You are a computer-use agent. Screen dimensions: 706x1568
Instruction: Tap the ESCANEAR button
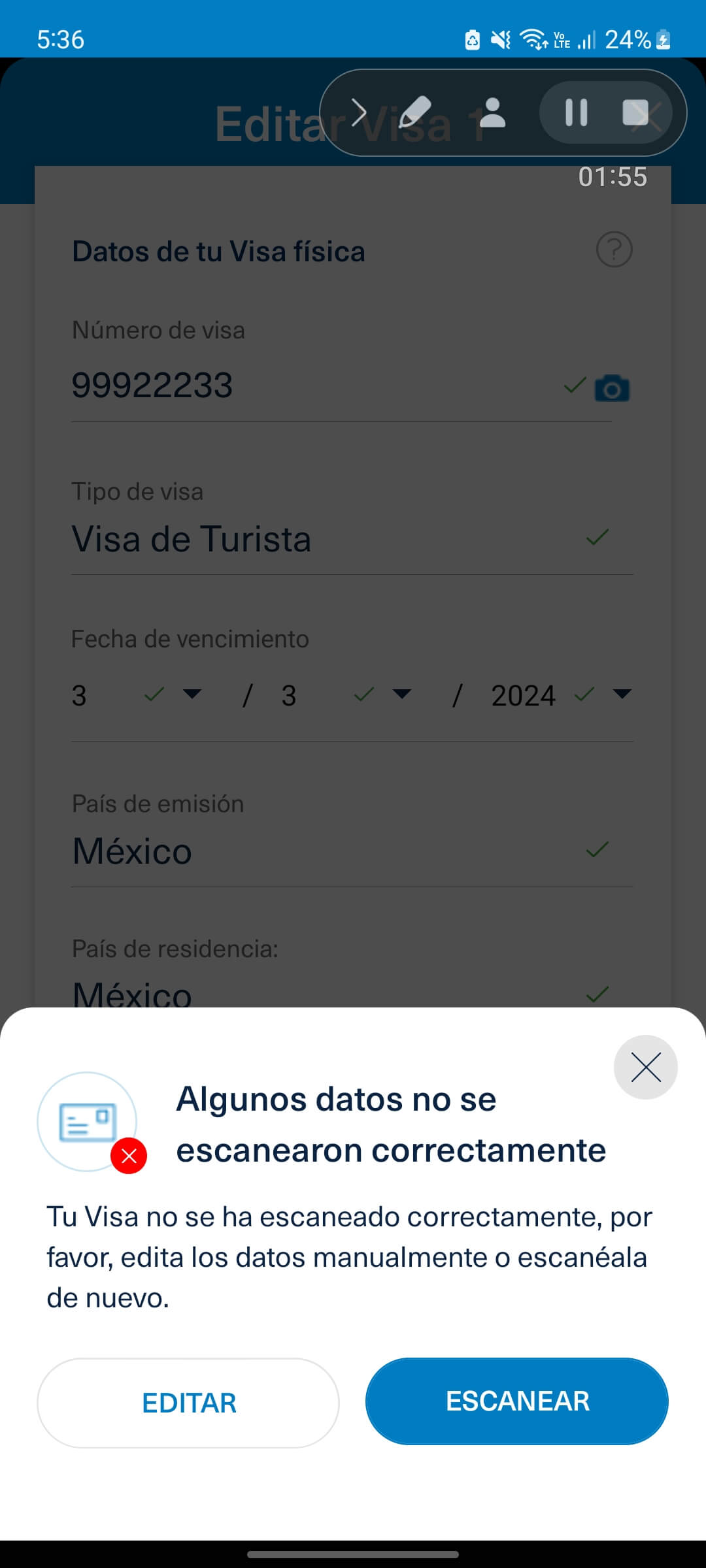(x=517, y=1402)
